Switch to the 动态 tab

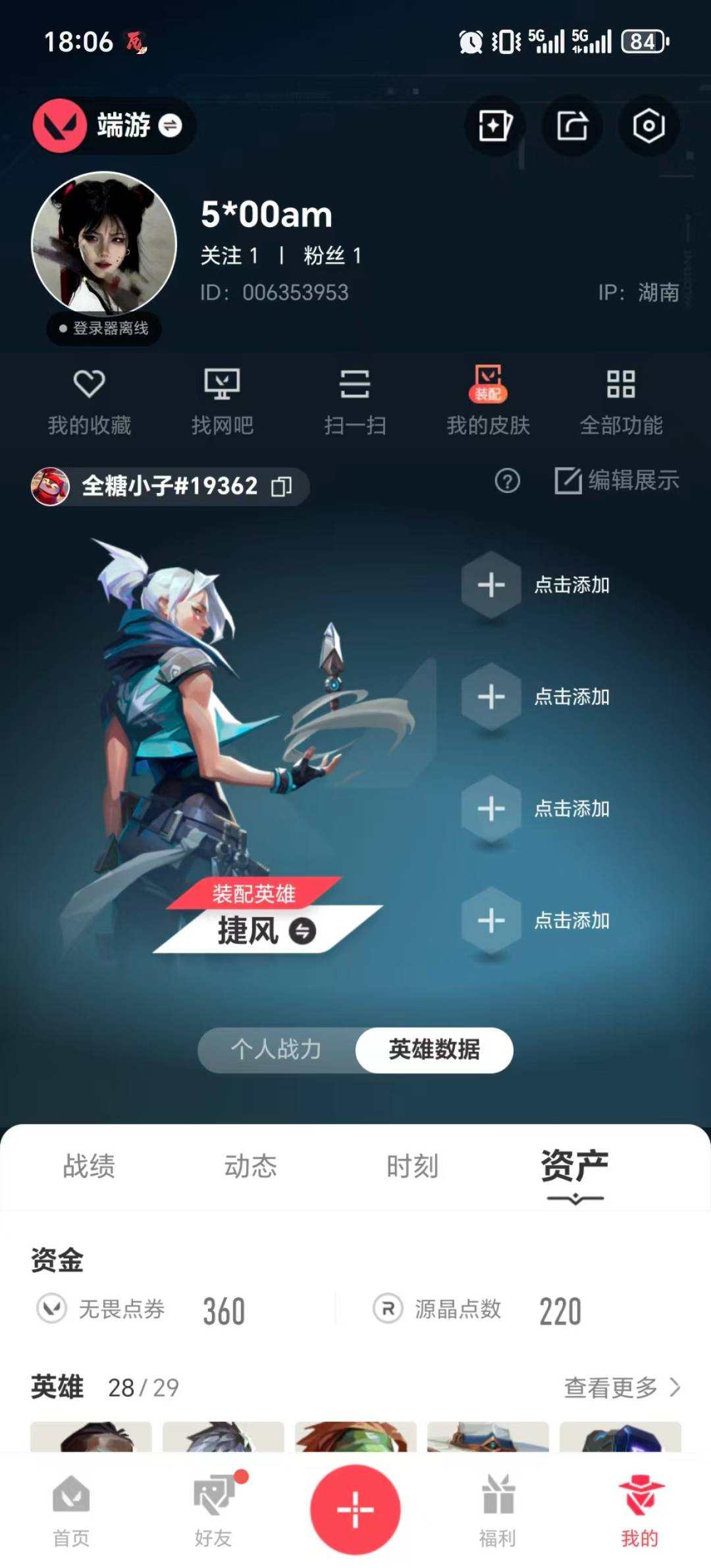(251, 1166)
